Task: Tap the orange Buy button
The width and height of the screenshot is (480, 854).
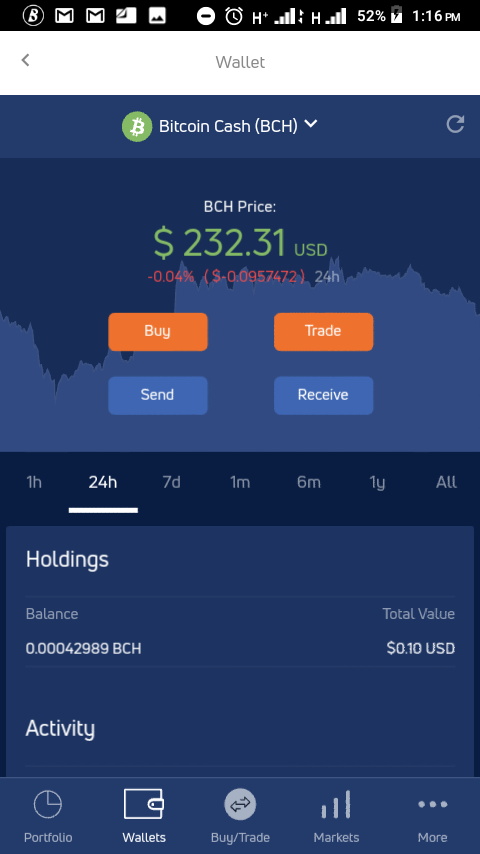Action: [158, 331]
